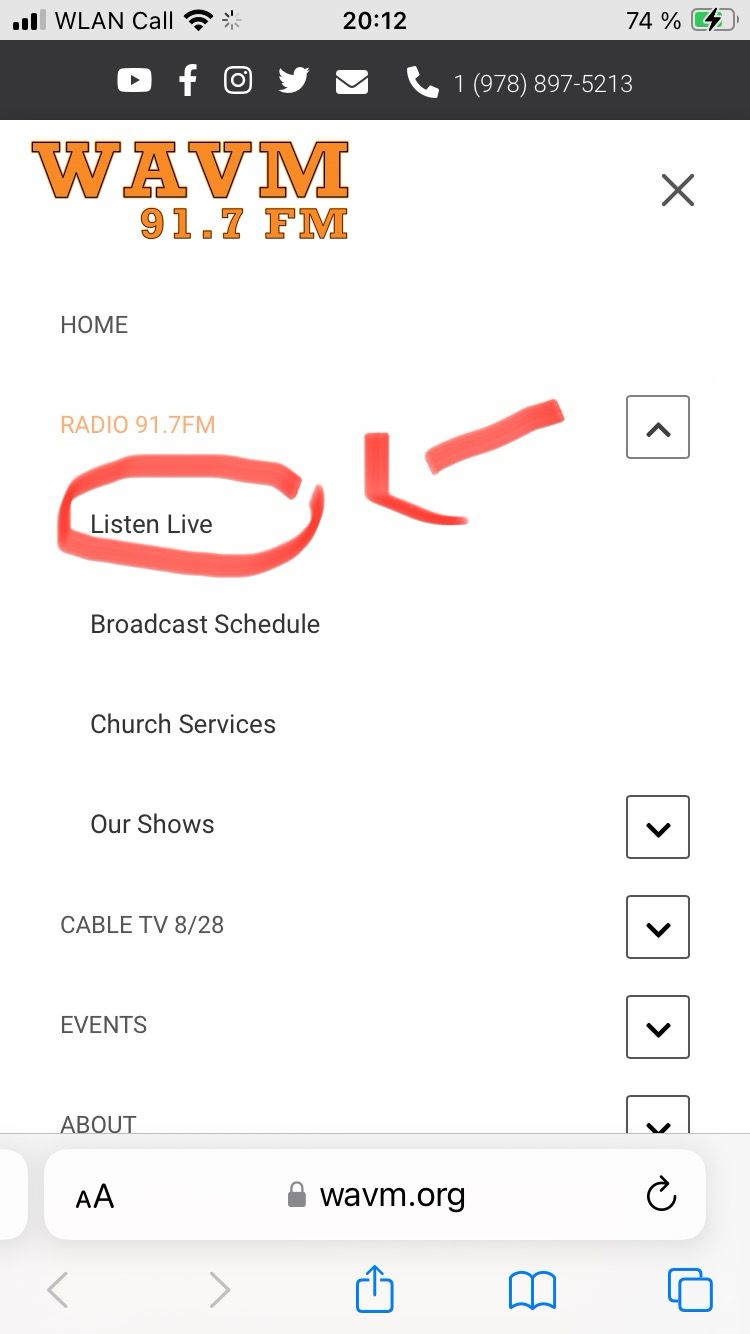
Task: Tap the email envelope icon
Action: click(352, 81)
